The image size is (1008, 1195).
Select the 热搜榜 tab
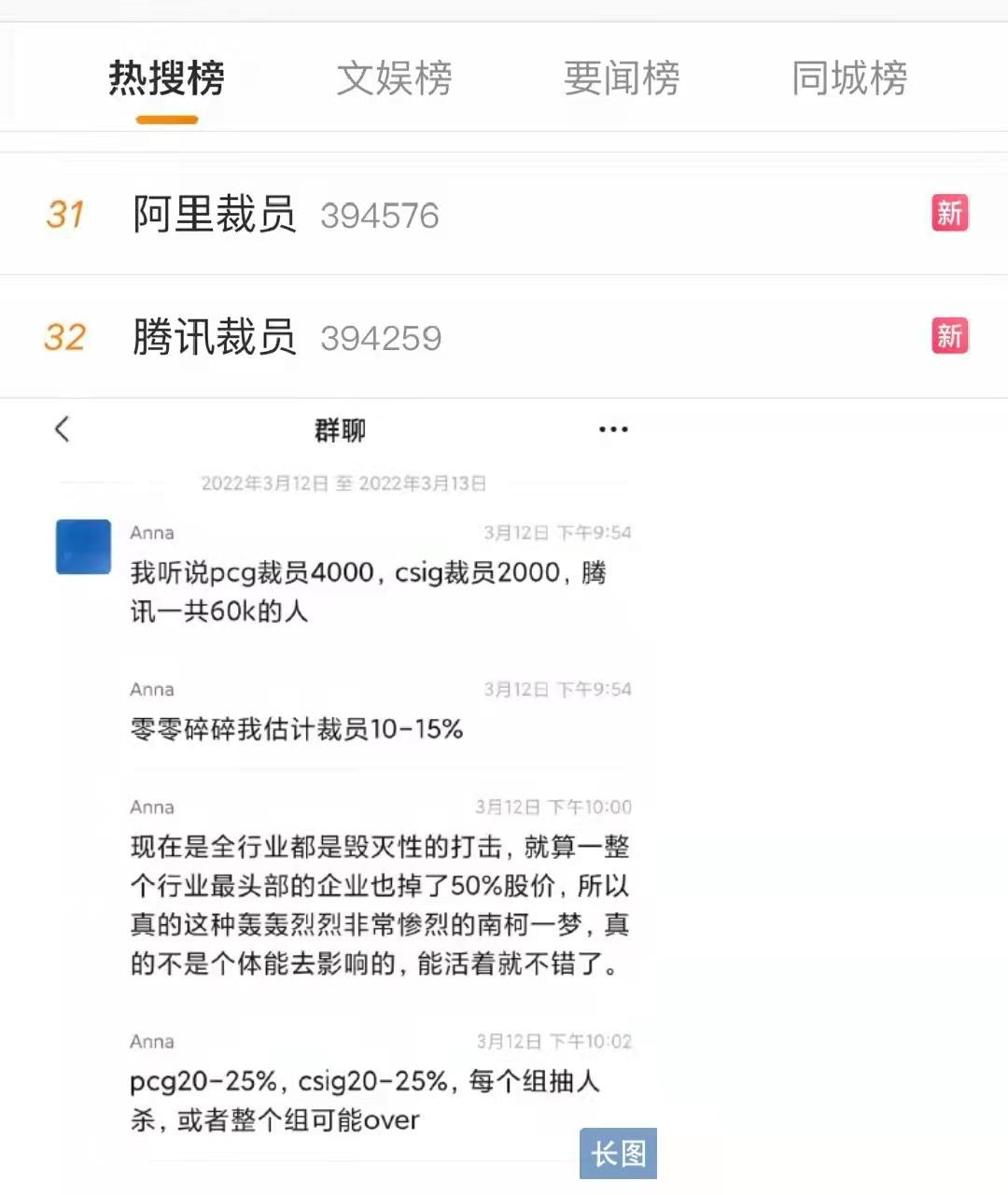166,79
